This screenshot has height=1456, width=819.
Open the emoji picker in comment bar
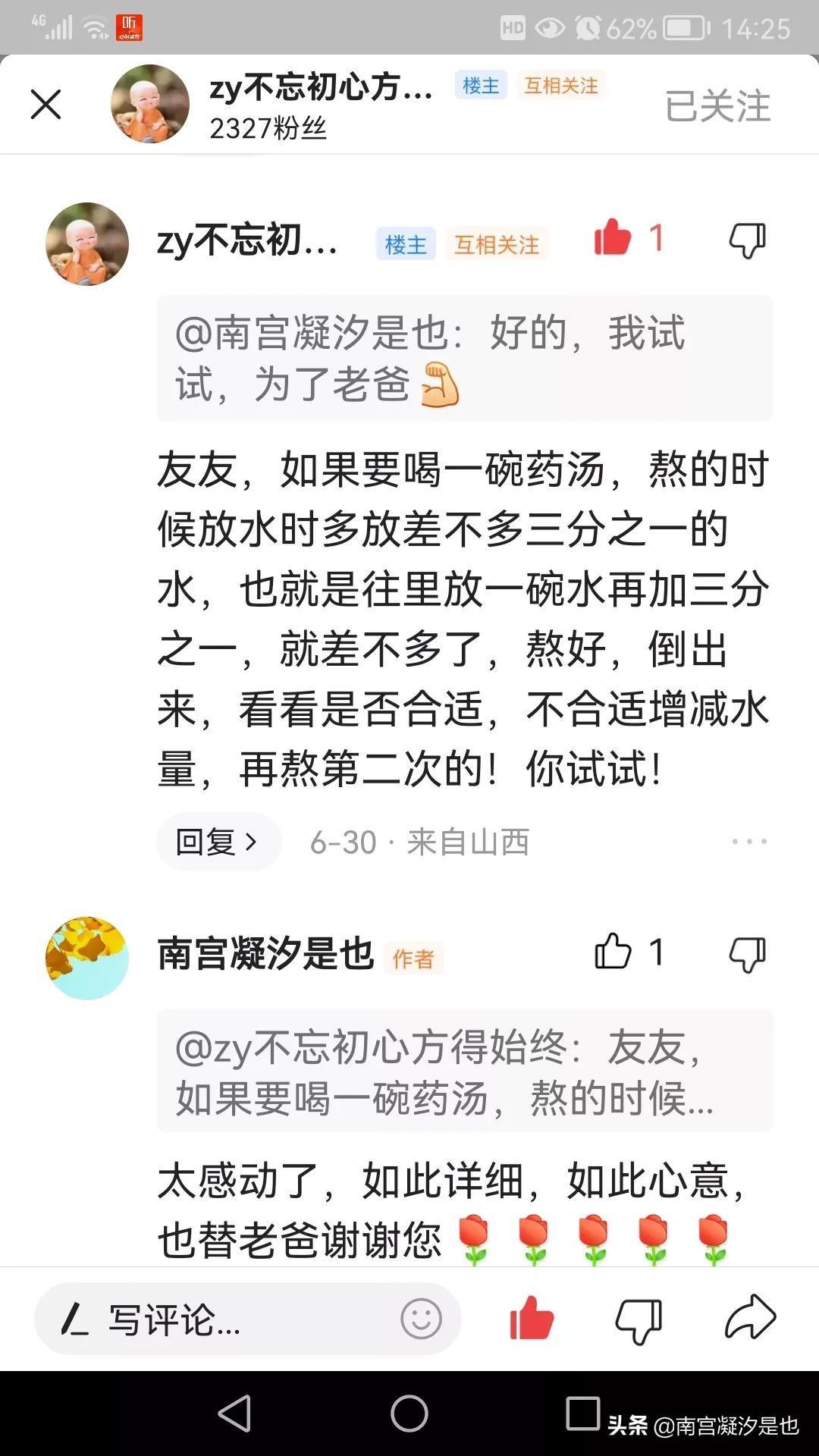[x=421, y=1319]
